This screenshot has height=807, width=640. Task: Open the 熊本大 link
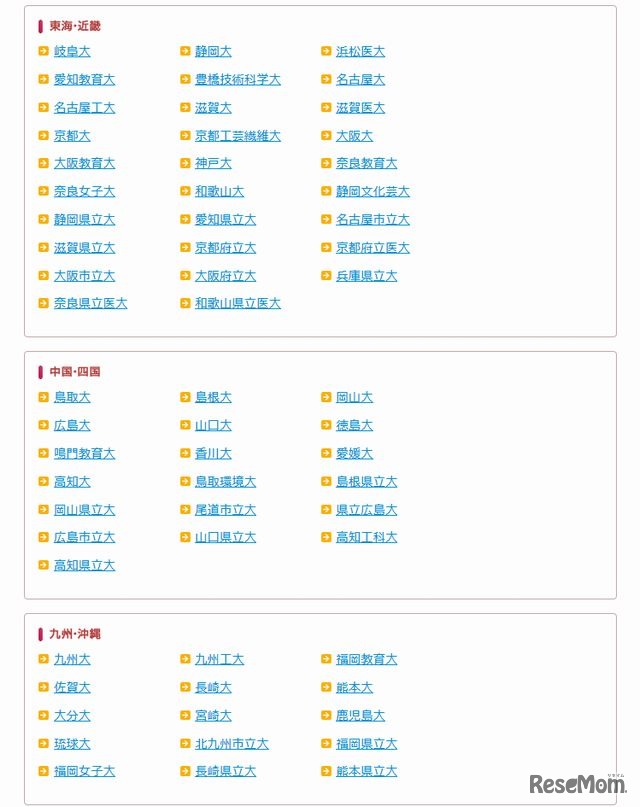coord(354,687)
